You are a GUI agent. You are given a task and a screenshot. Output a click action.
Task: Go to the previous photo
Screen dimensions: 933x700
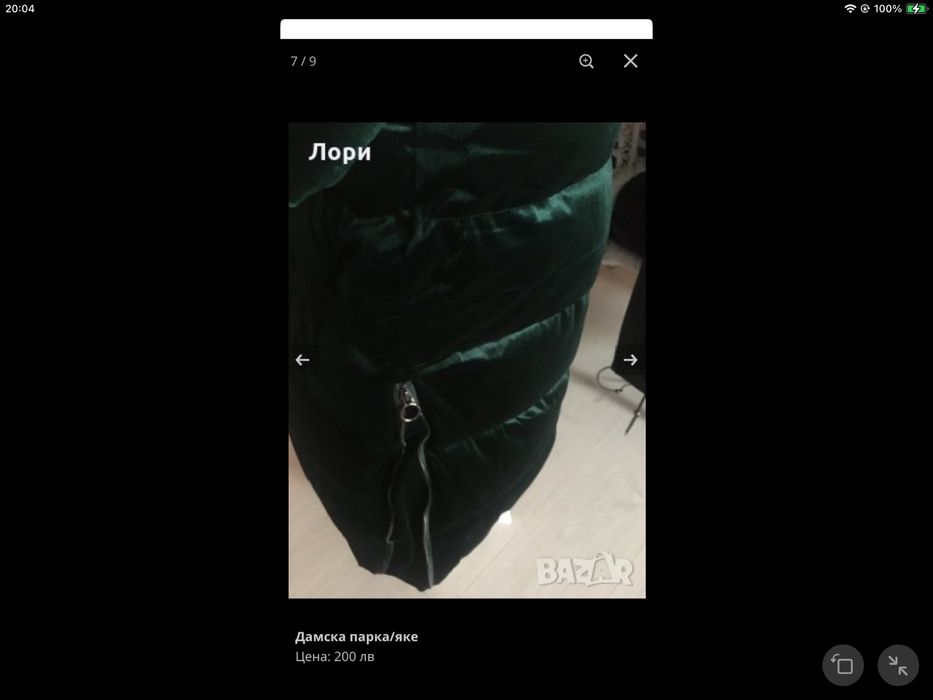tap(302, 360)
